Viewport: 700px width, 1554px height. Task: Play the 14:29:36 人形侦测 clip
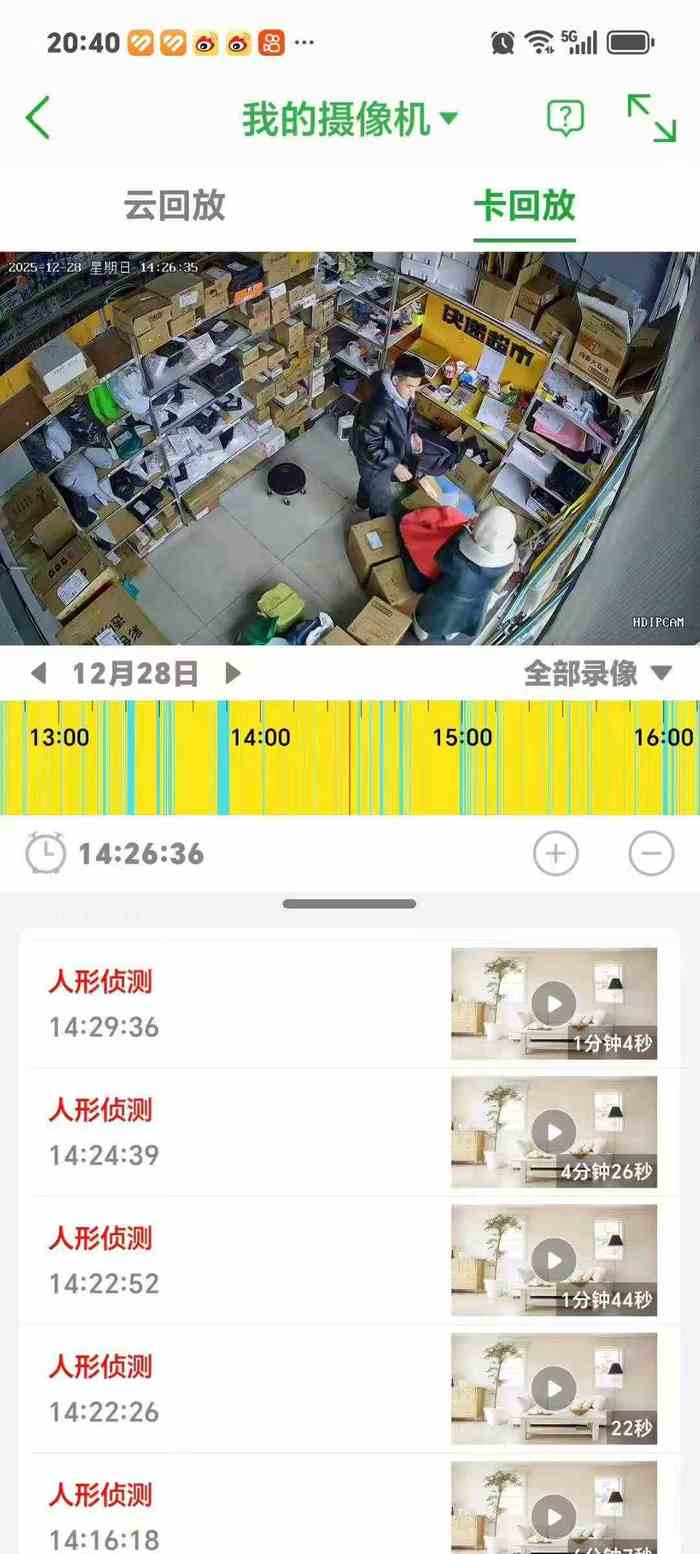pyautogui.click(x=553, y=1003)
